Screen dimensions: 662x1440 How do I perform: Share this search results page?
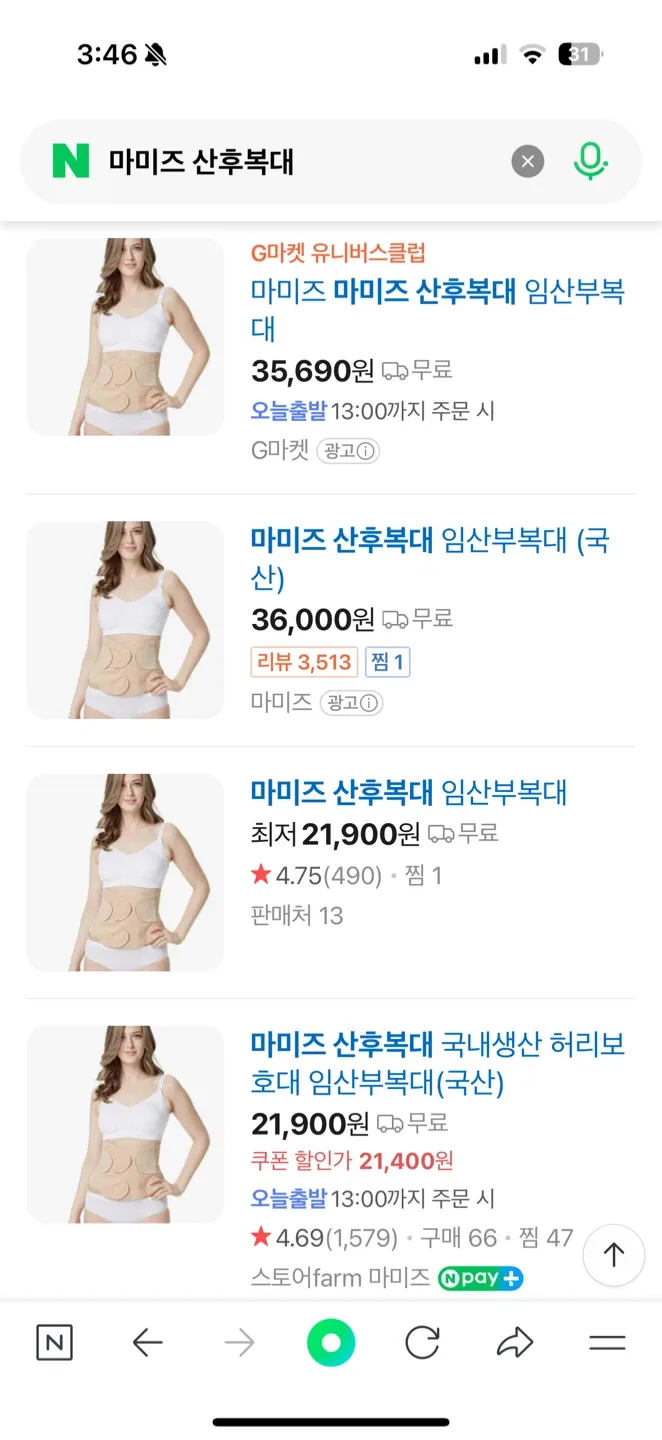(515, 1343)
